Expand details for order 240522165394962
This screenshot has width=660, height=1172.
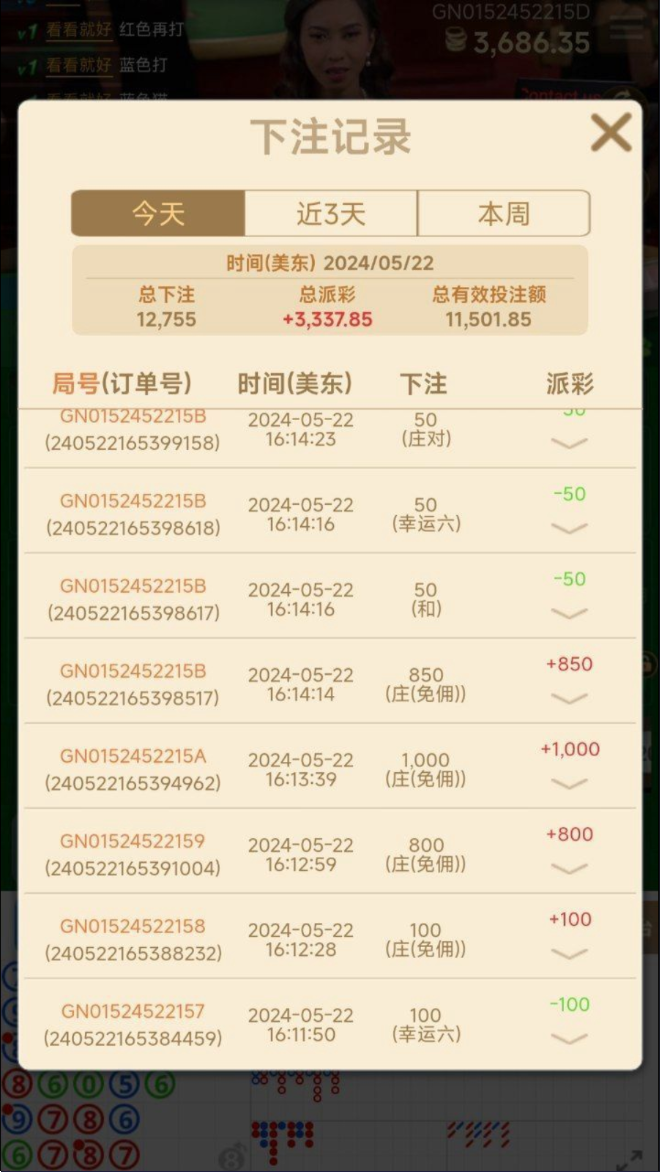(x=569, y=783)
